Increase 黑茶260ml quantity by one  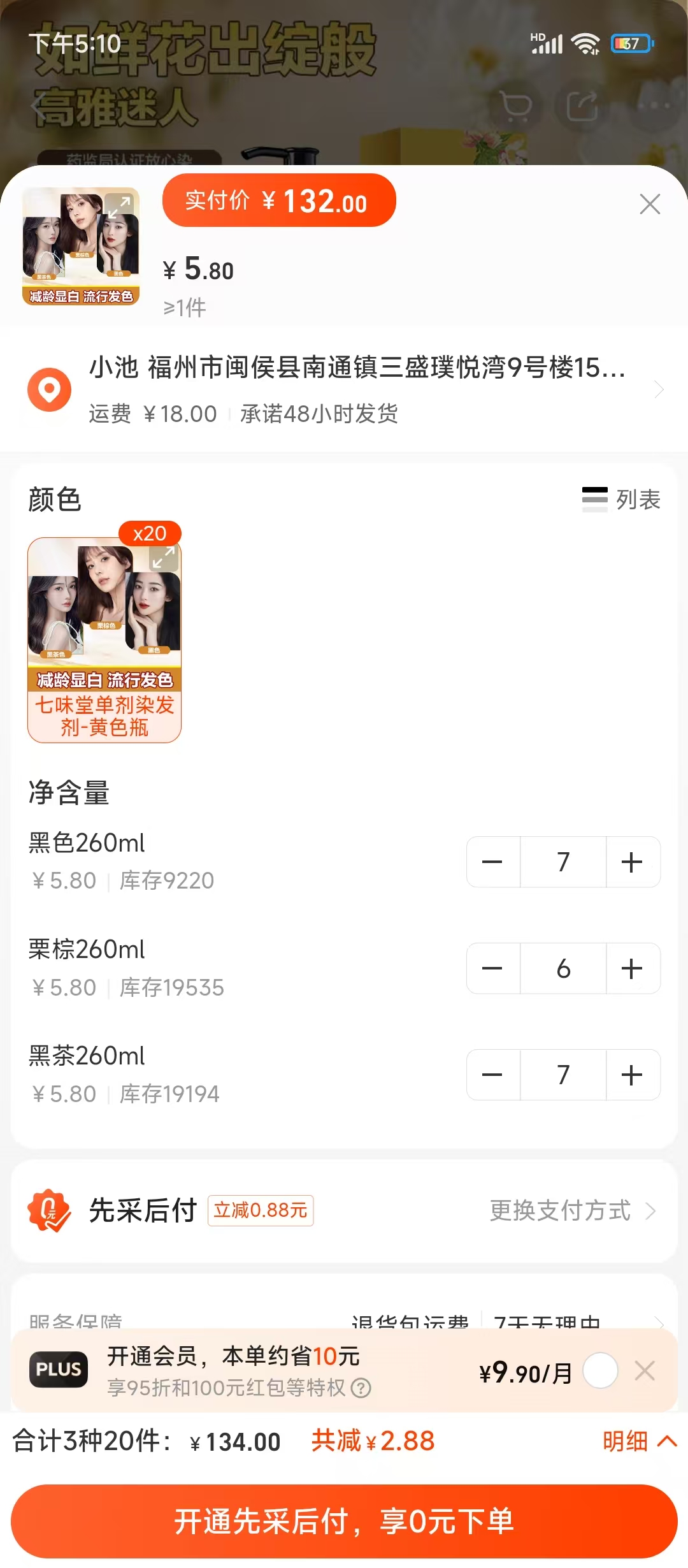click(632, 1075)
